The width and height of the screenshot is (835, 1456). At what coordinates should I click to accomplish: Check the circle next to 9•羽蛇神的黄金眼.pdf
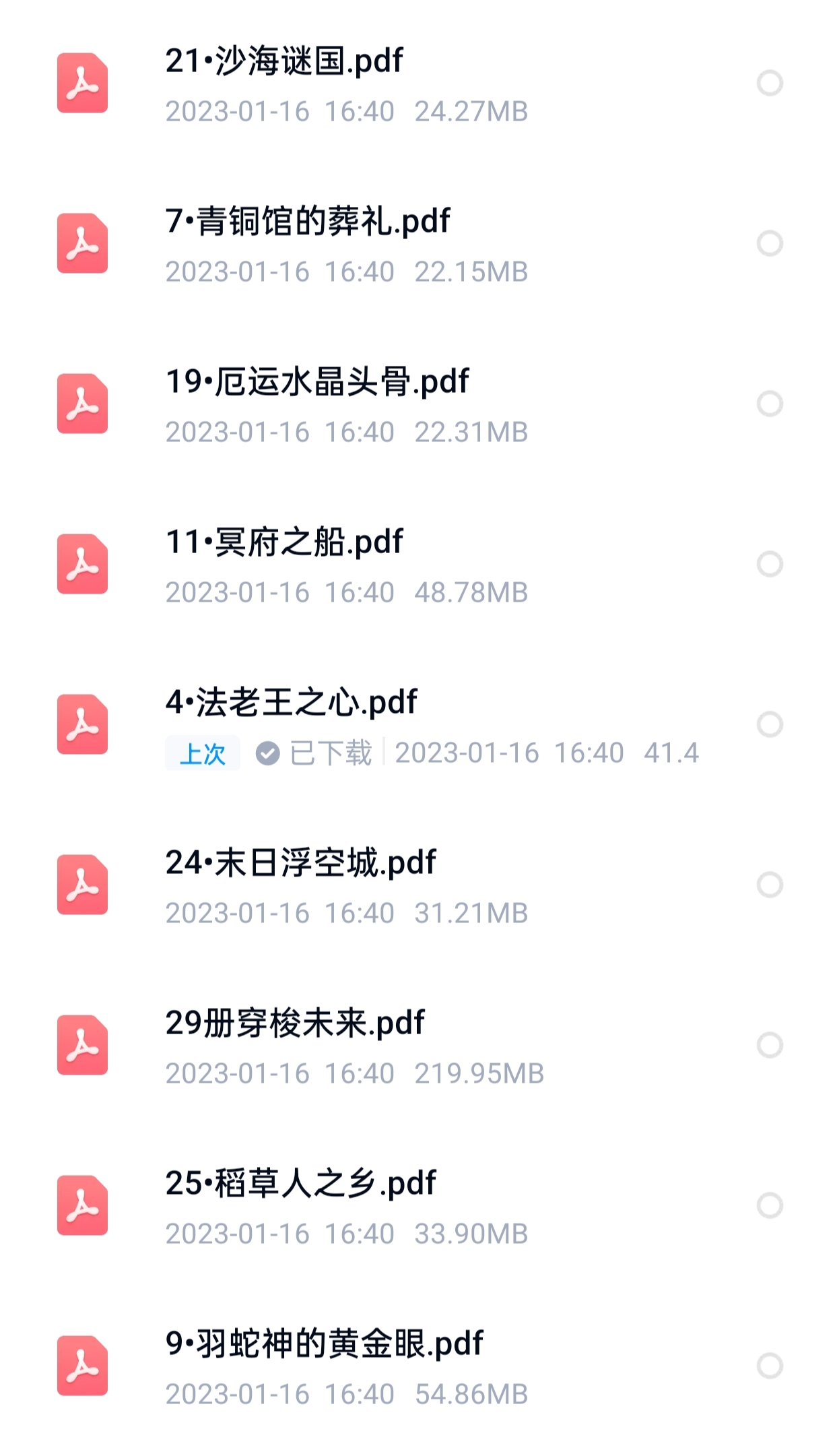click(x=770, y=1366)
